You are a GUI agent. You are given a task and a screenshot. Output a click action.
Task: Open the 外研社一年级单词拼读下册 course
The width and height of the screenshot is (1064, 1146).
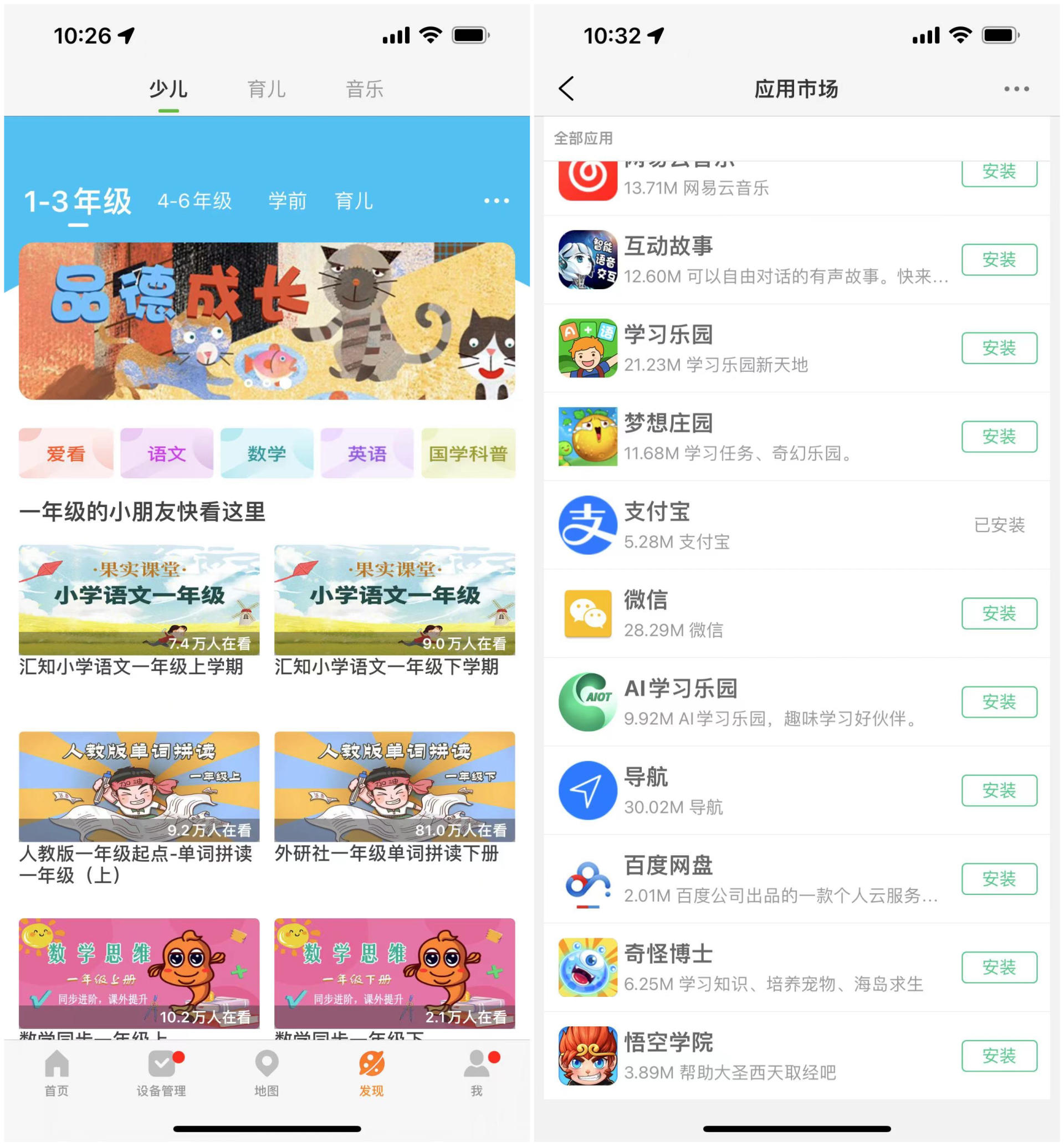(x=395, y=797)
